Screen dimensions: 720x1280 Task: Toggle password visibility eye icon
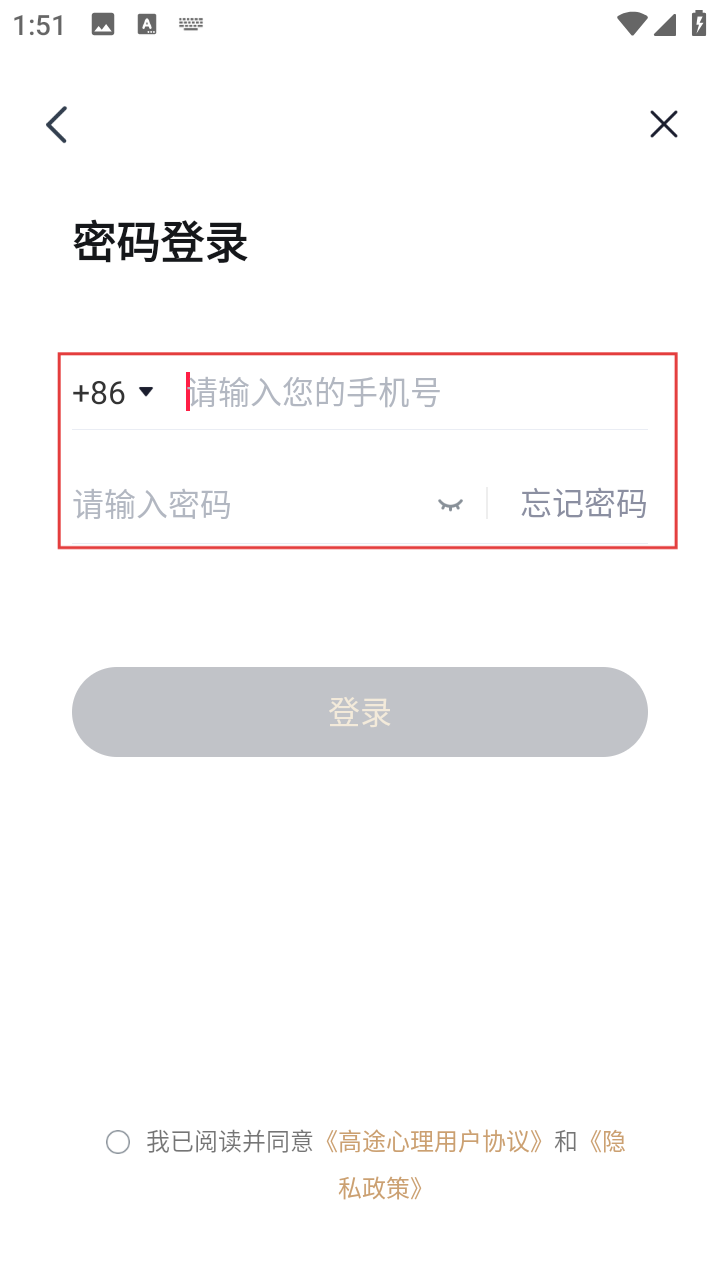451,505
